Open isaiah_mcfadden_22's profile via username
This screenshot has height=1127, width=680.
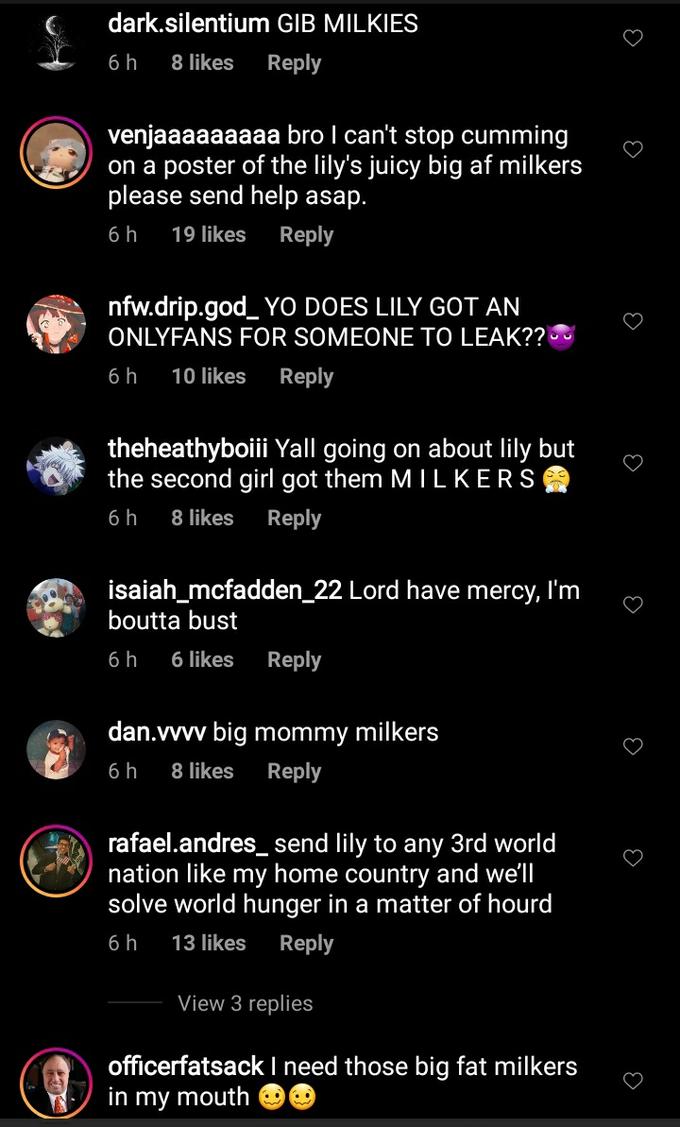[225, 590]
